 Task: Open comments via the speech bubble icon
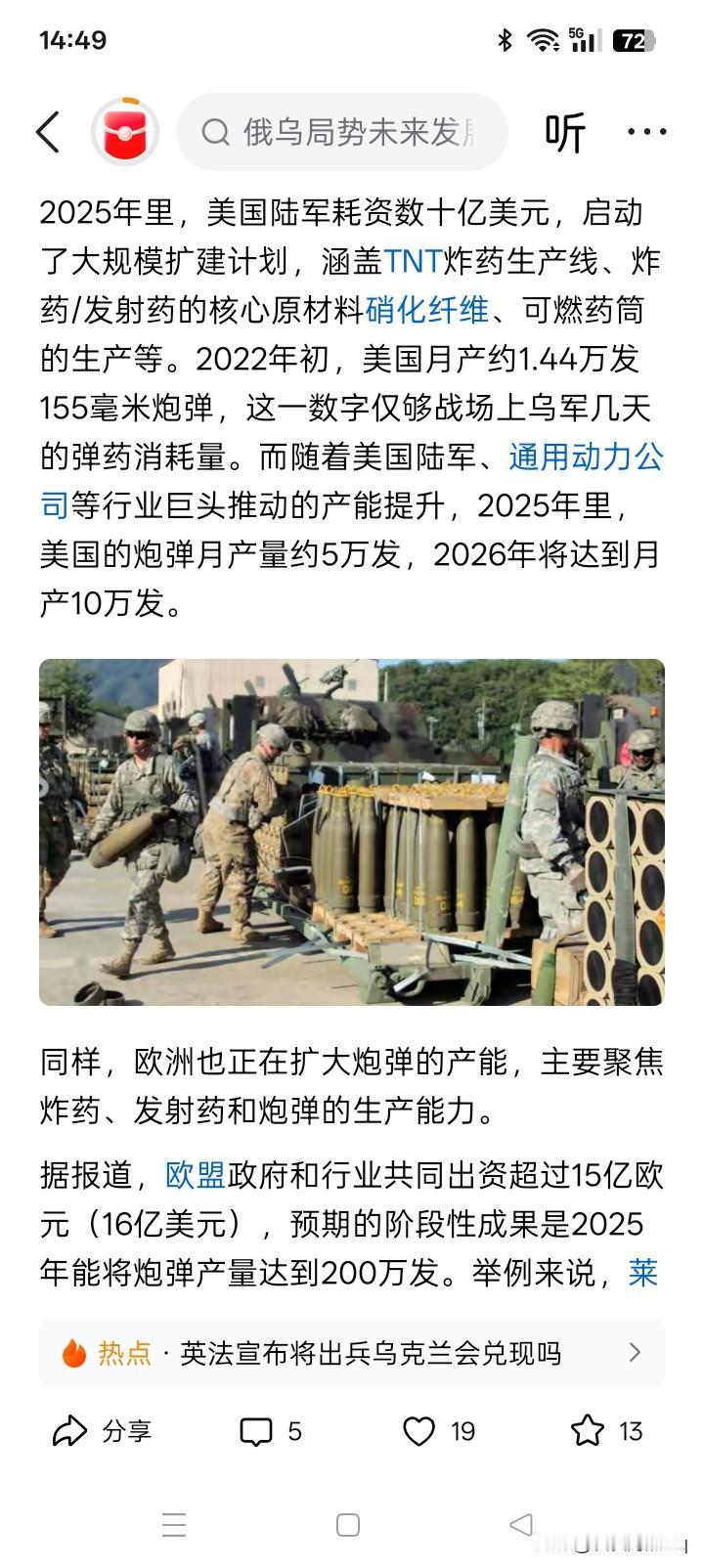pos(256,1431)
